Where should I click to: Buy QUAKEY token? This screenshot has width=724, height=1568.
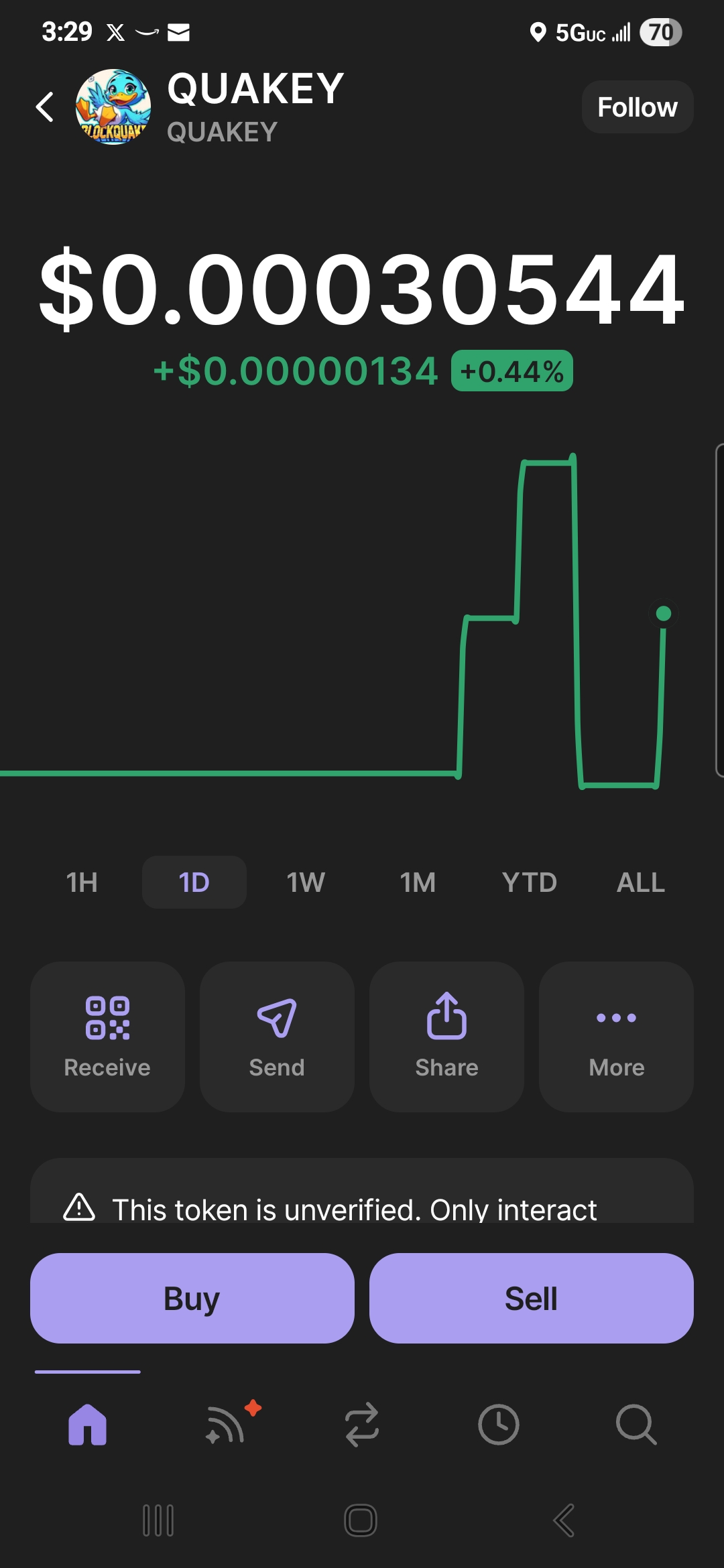[x=192, y=1298]
